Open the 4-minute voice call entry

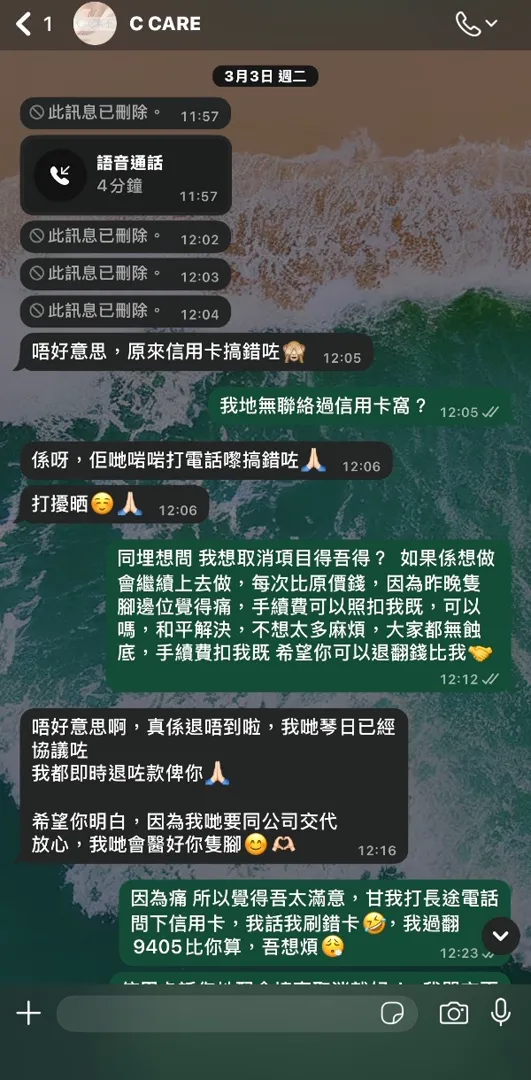click(125, 175)
